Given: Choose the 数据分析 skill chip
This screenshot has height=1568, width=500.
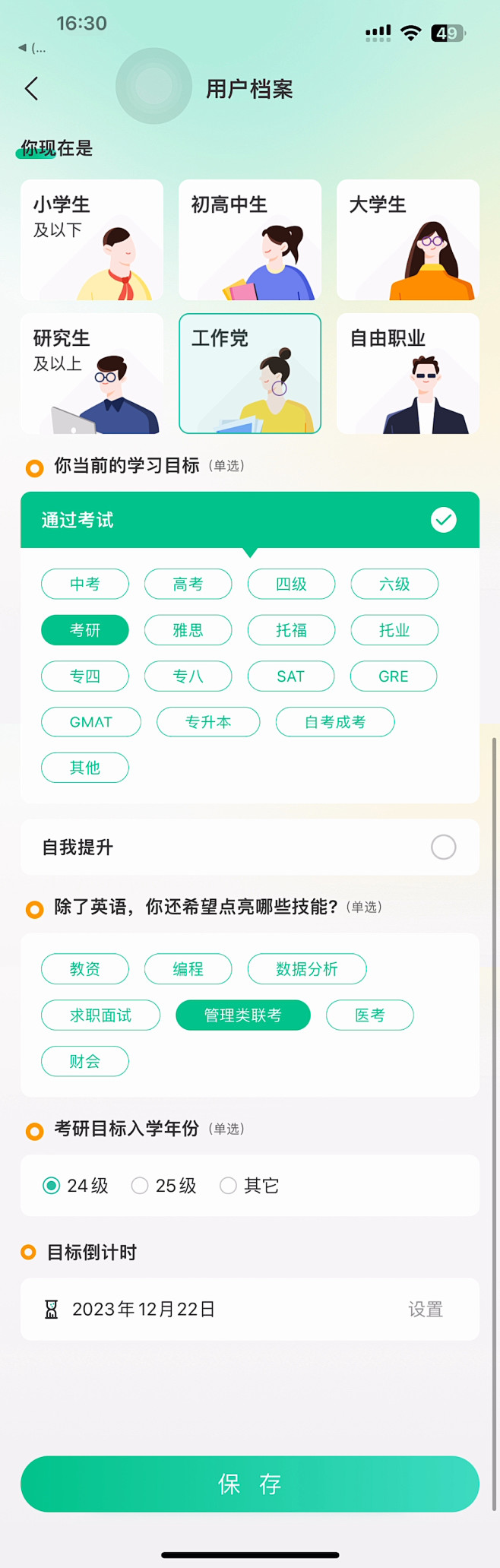Looking at the screenshot, I should click(x=306, y=969).
